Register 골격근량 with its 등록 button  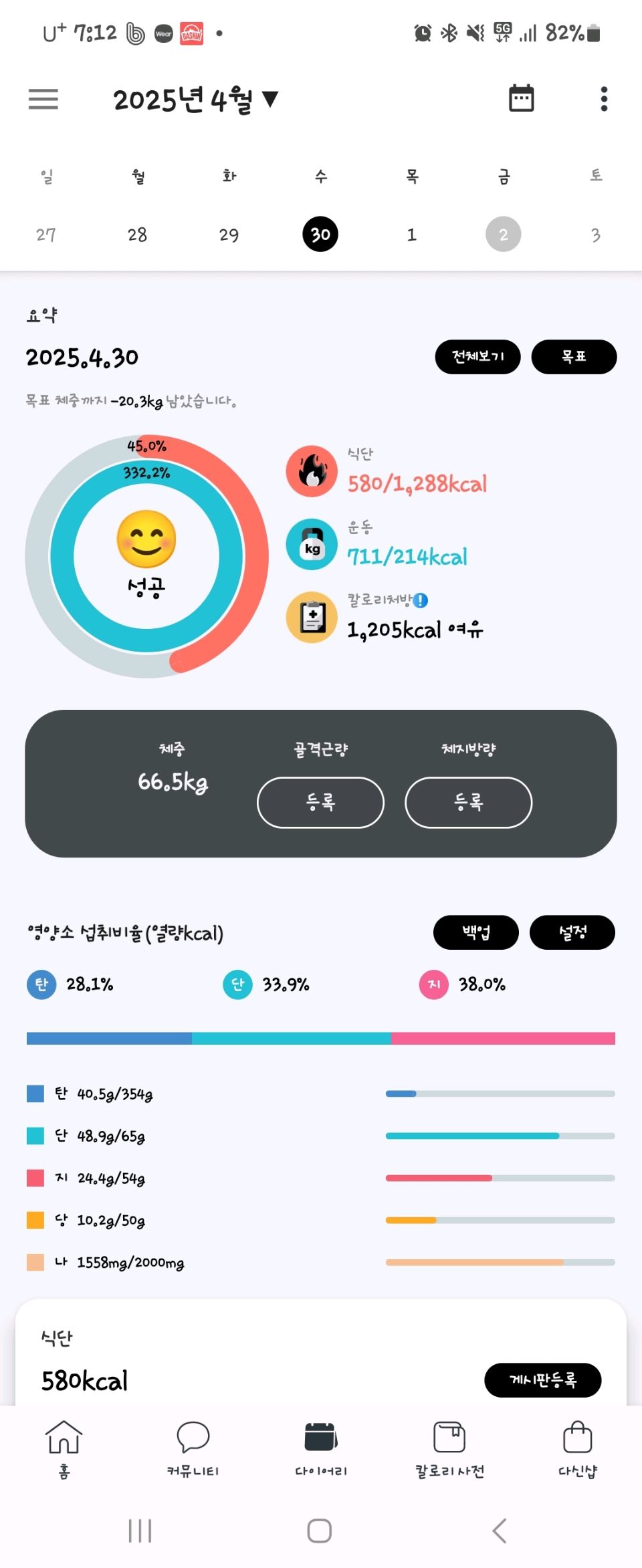click(320, 802)
